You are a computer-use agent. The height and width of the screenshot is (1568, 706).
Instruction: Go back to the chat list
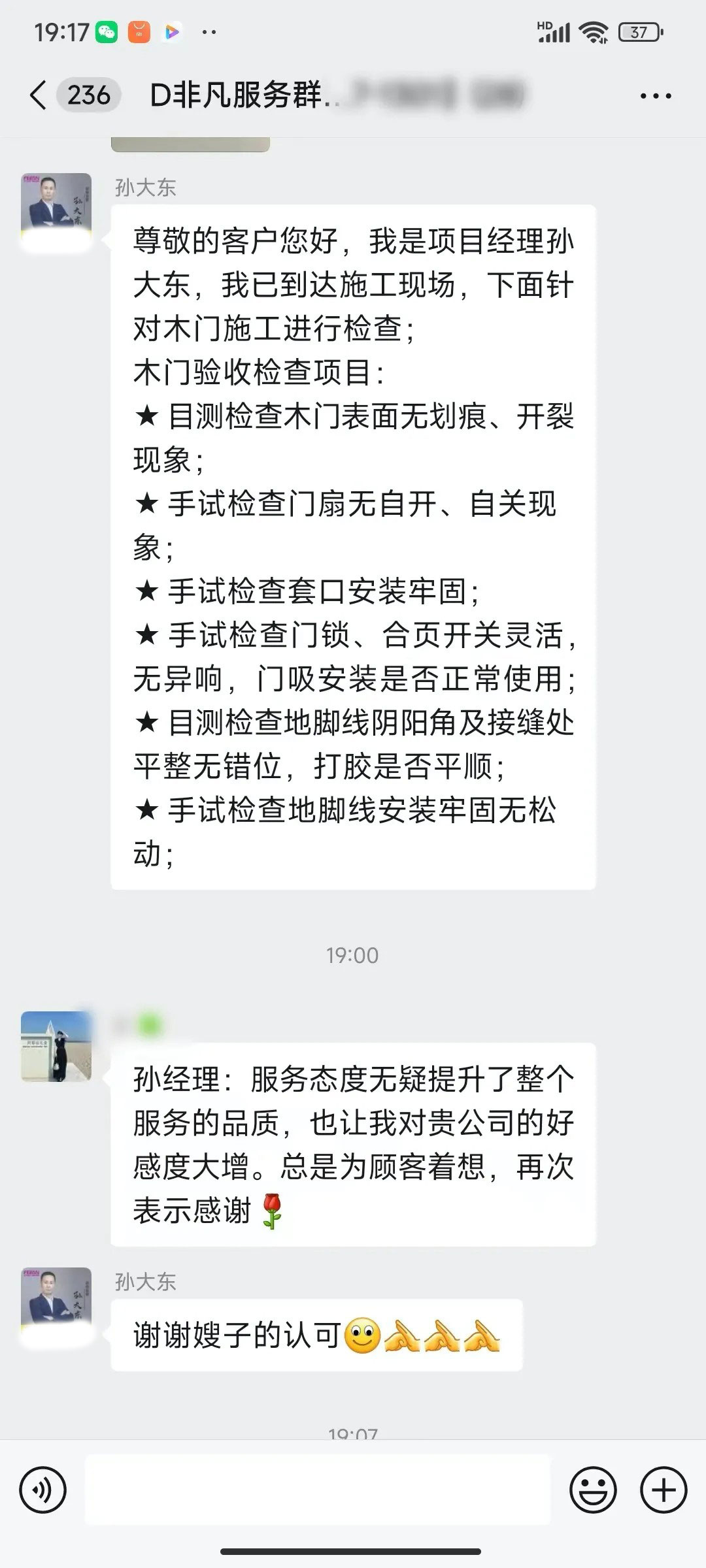click(39, 96)
